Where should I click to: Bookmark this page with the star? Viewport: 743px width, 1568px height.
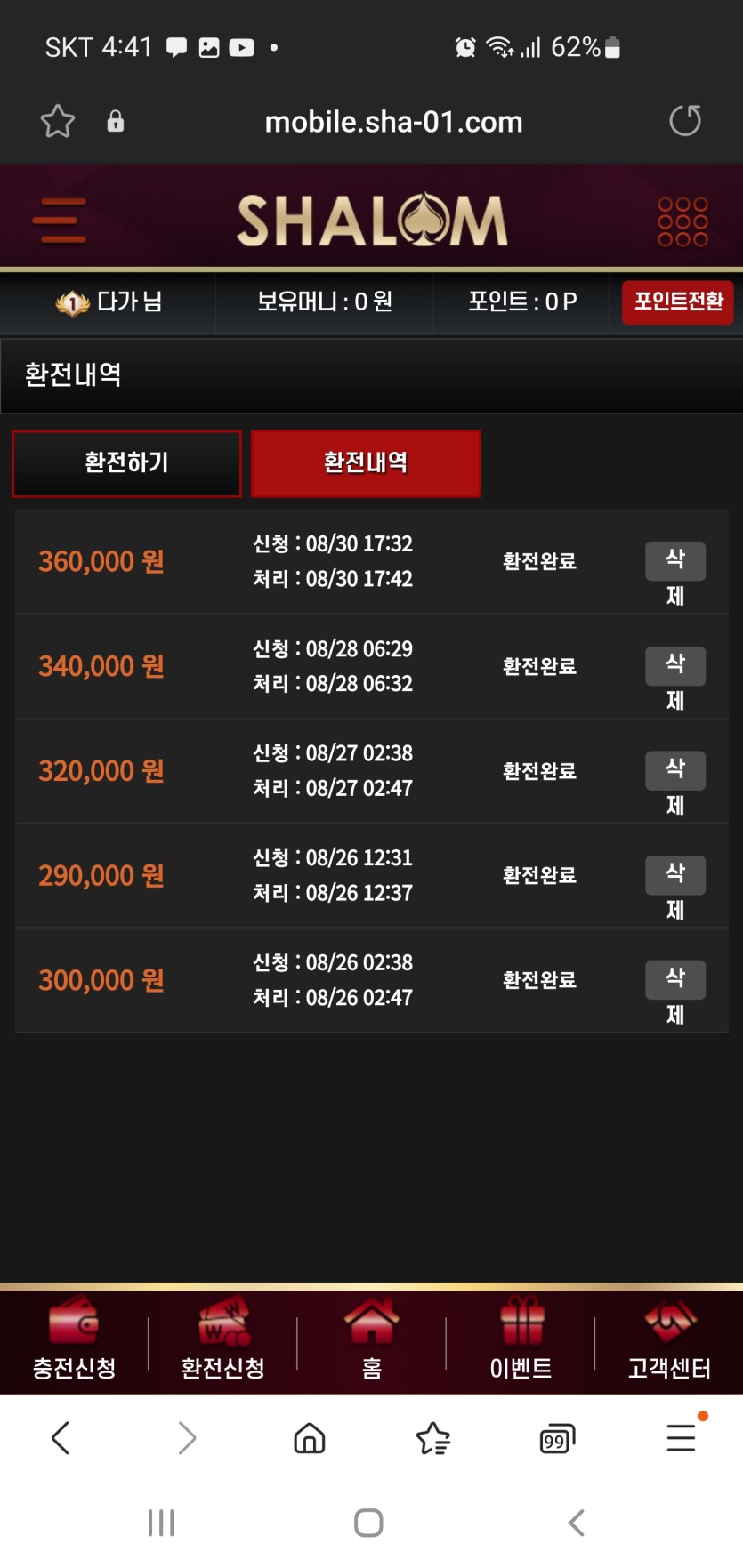tap(58, 121)
